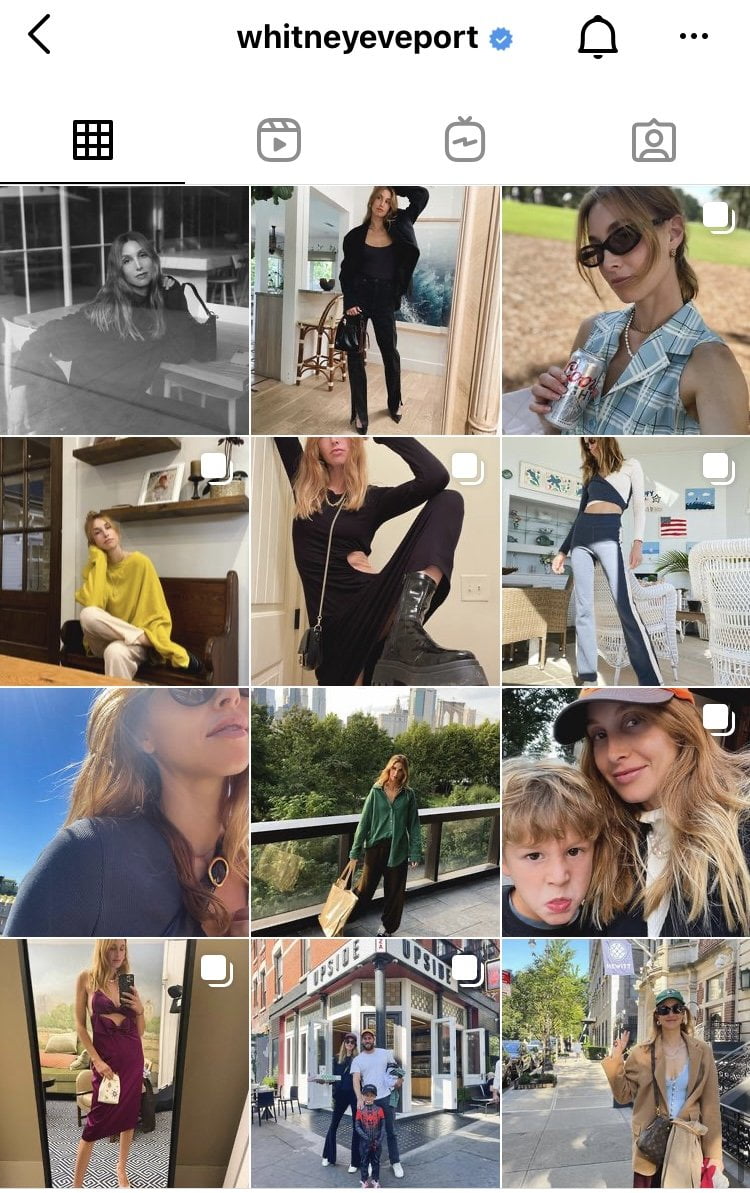Open the green shirt skyline post

(x=375, y=812)
